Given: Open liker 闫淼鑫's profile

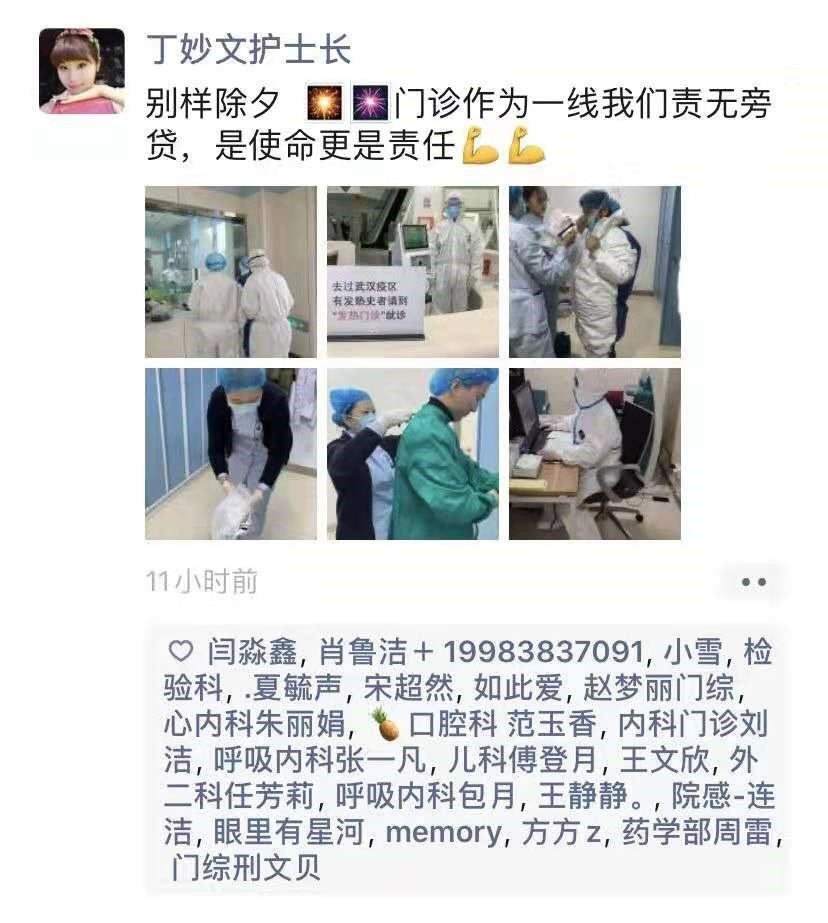Looking at the screenshot, I should click(252, 652).
